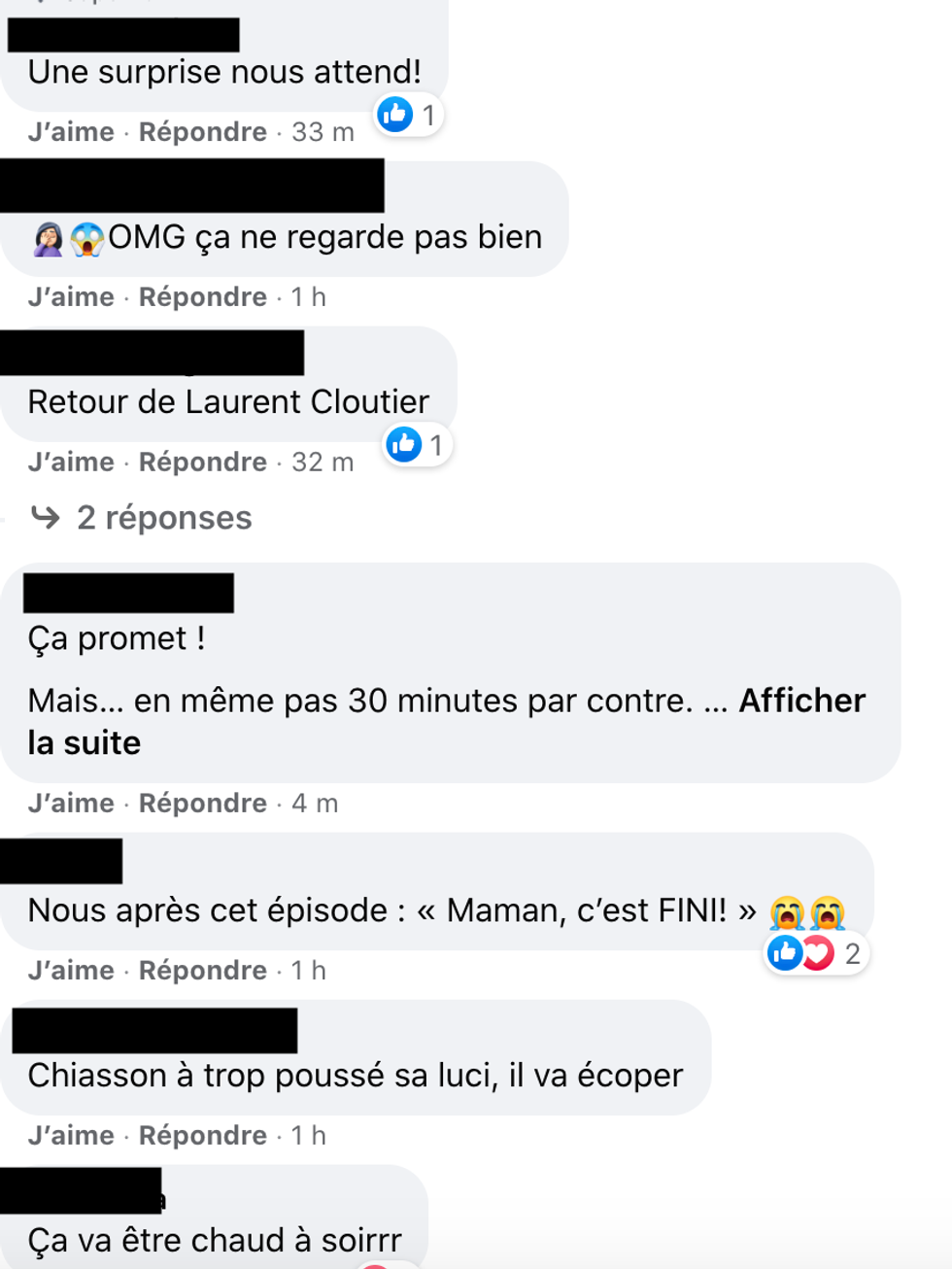
Task: Like the "OMG ça ne regarde pas bien" comment
Action: pos(71,297)
